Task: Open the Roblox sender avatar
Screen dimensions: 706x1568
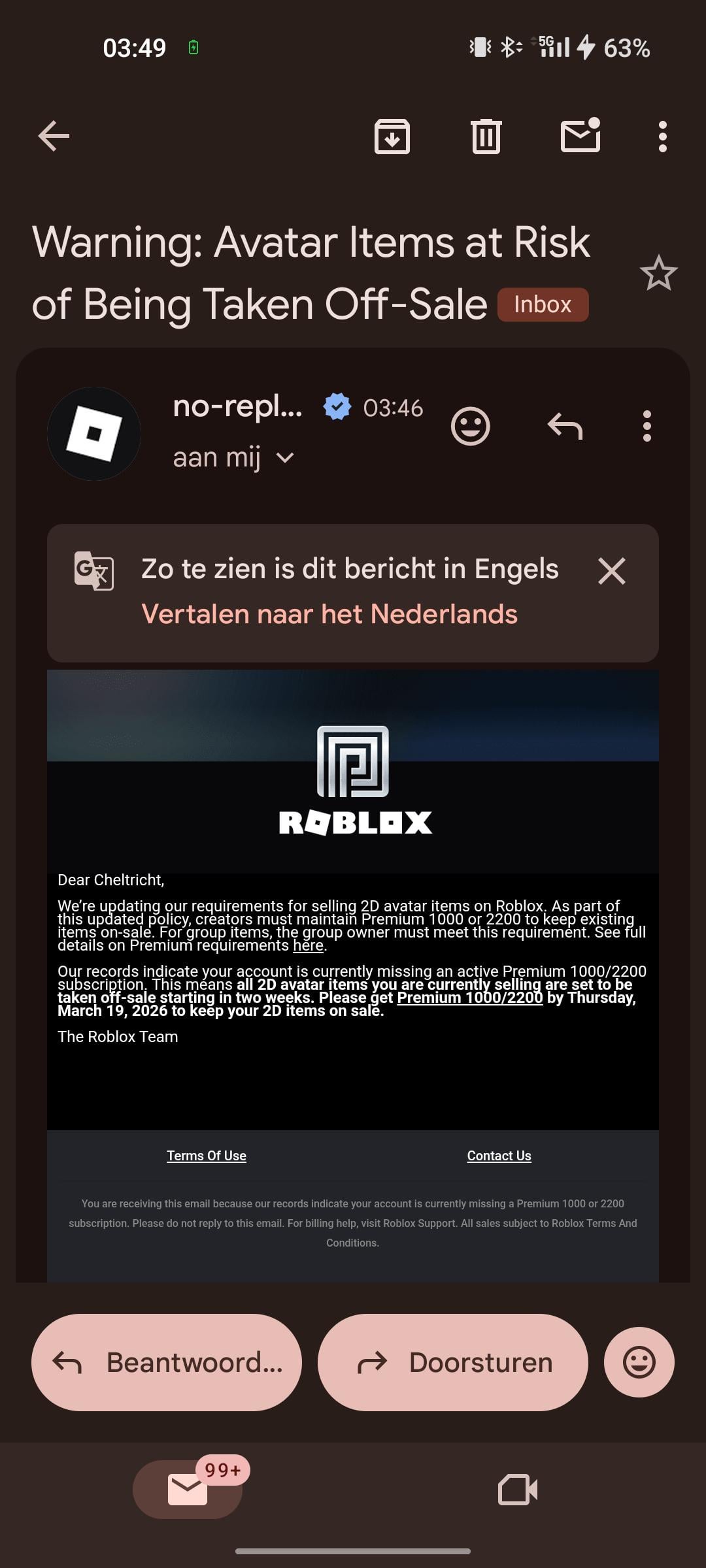Action: (94, 434)
